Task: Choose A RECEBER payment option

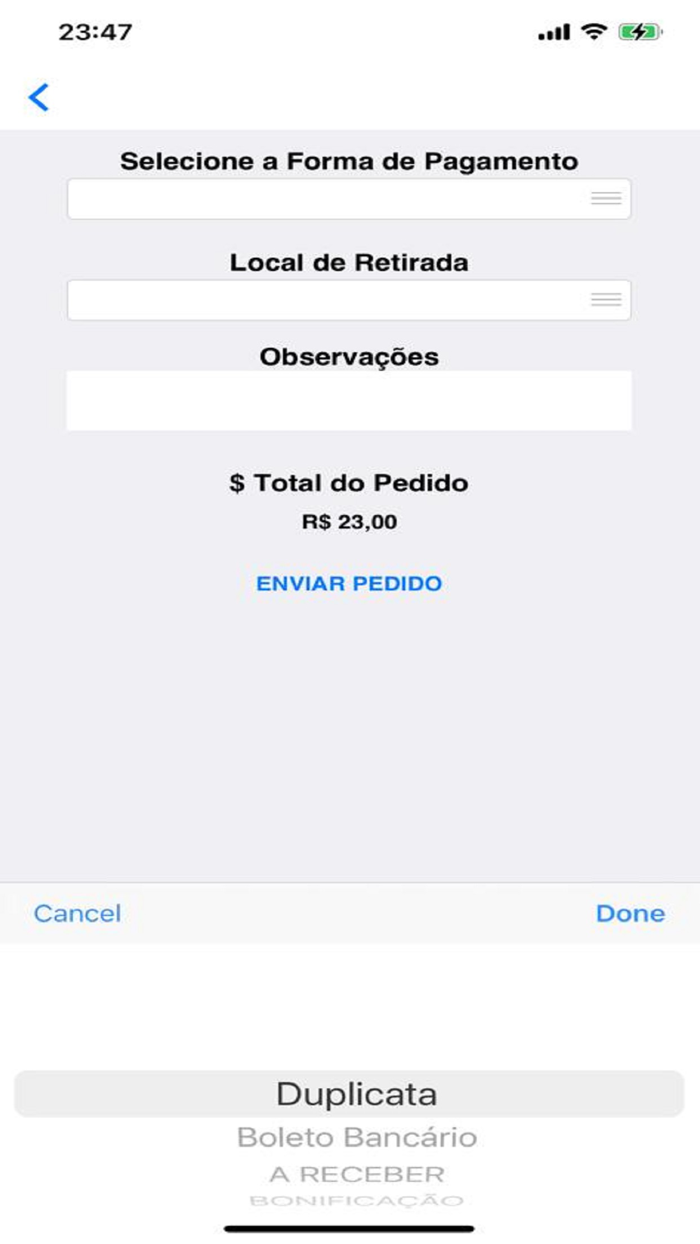Action: [x=357, y=1174]
